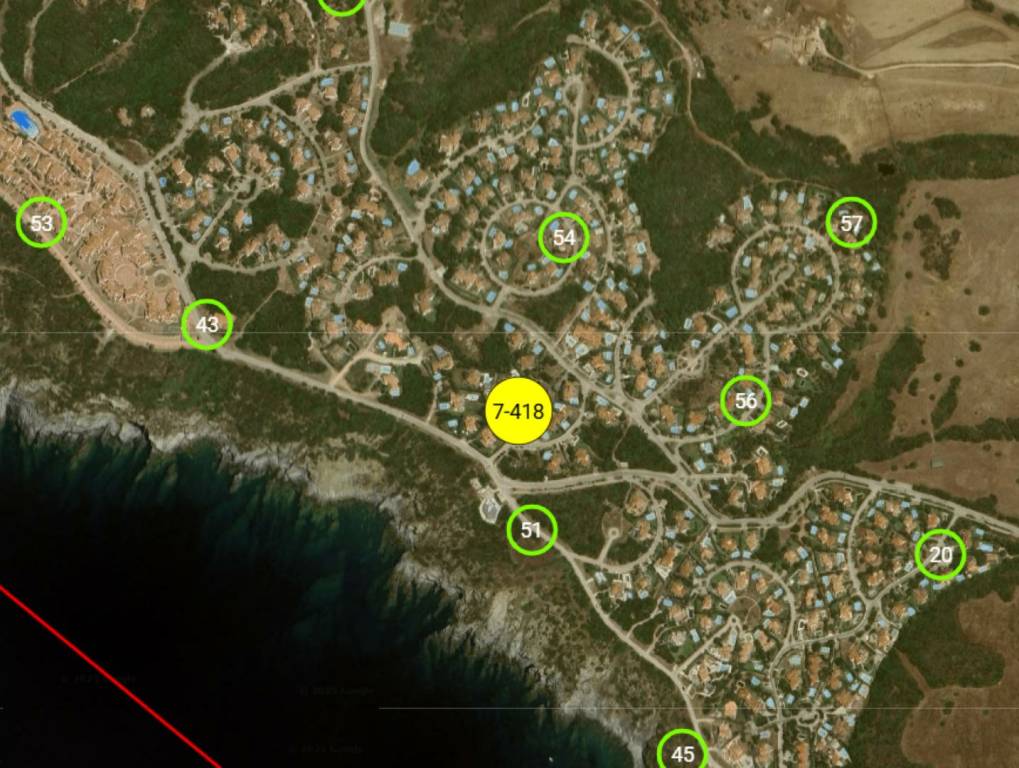Tap map marker number 20
The height and width of the screenshot is (768, 1019).
pyautogui.click(x=940, y=555)
